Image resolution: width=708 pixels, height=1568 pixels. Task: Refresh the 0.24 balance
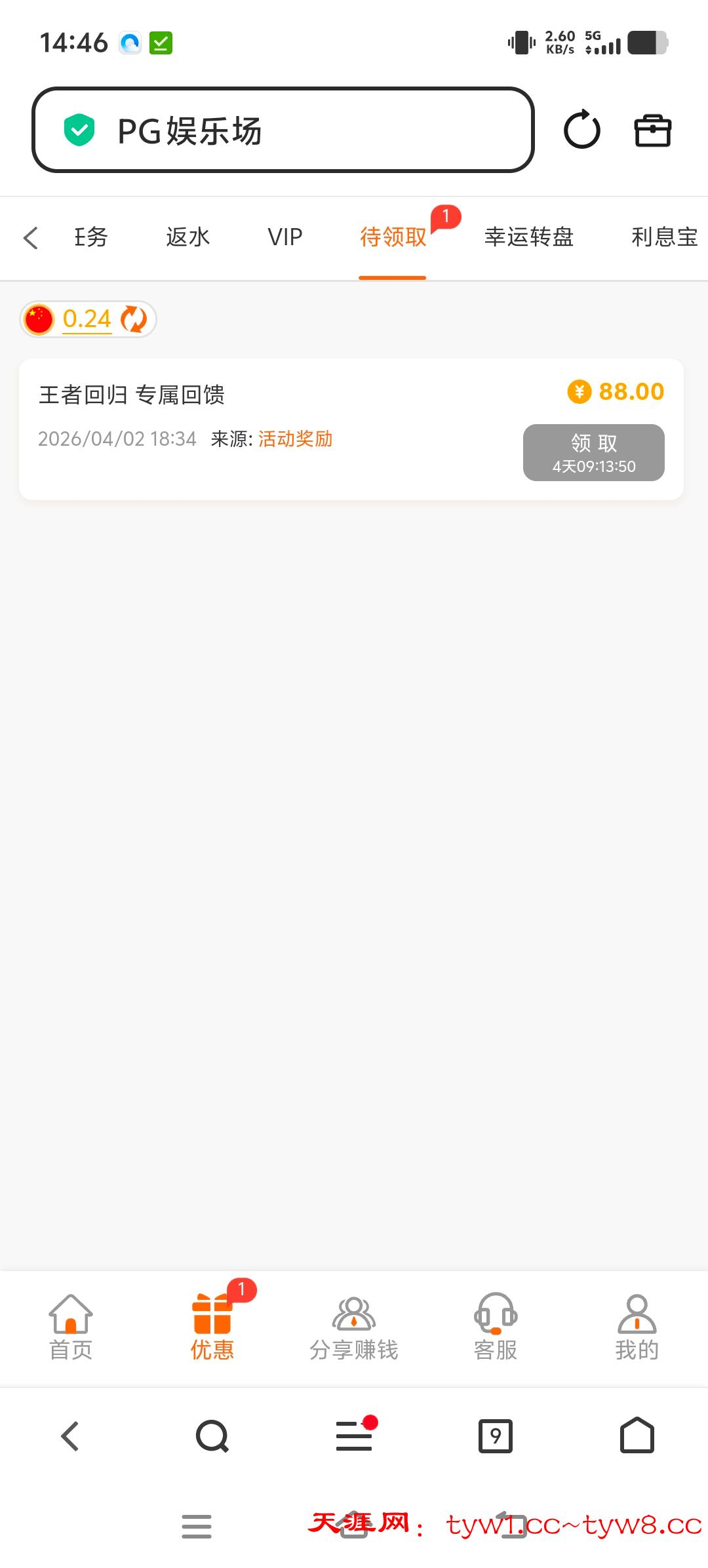(134, 319)
